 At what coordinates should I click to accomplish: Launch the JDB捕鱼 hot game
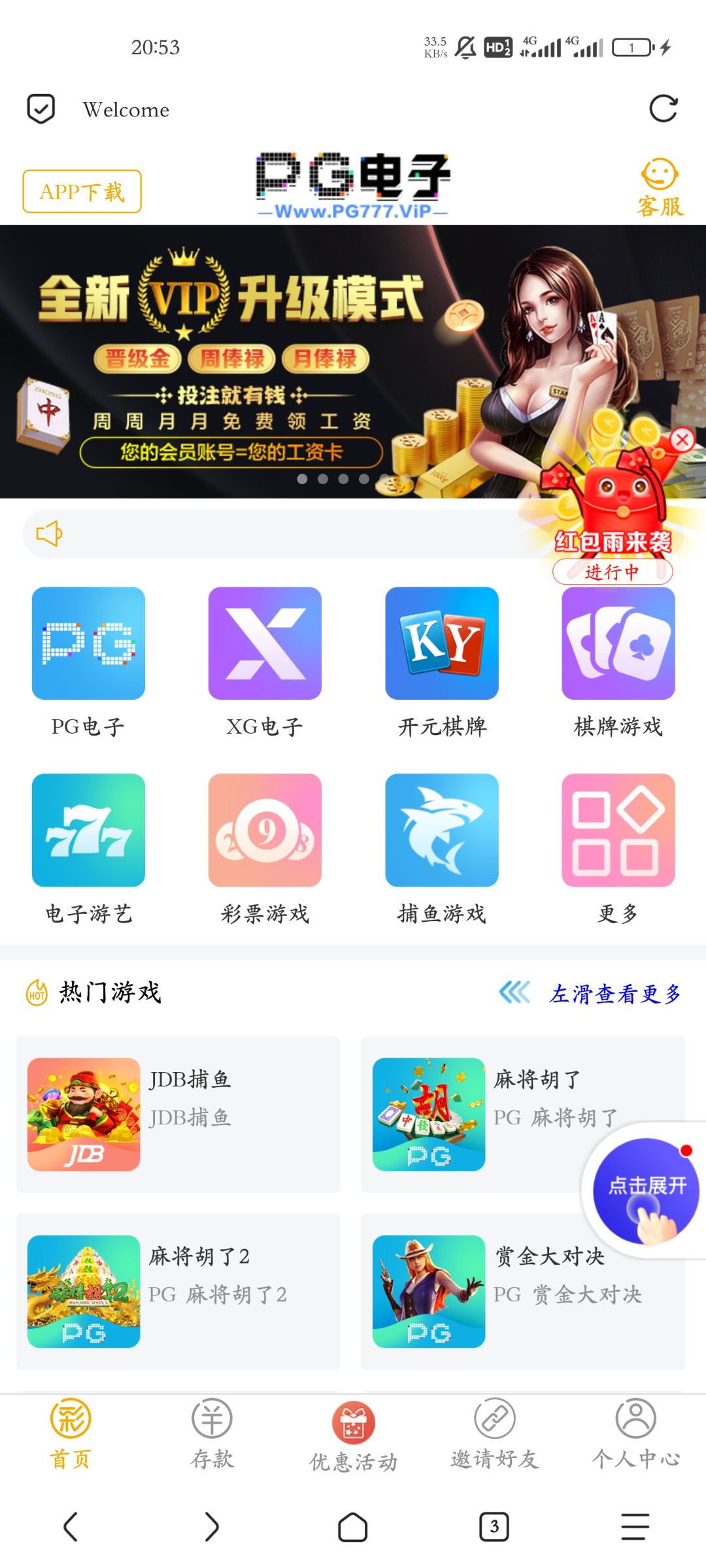click(178, 1114)
